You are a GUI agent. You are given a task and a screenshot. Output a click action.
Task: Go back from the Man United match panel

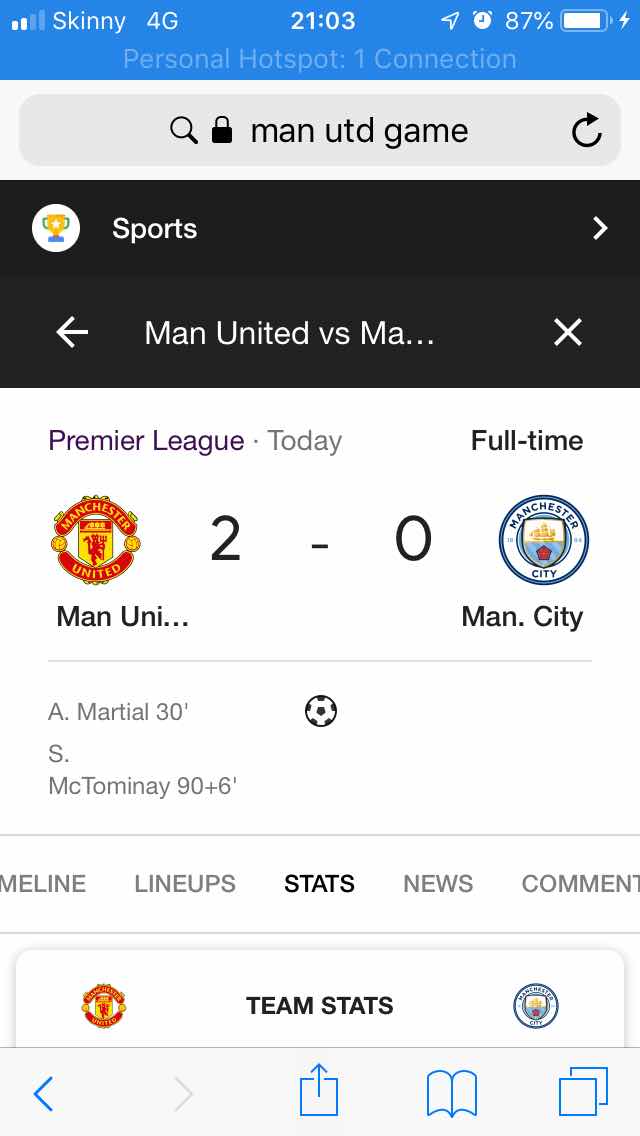pos(73,333)
